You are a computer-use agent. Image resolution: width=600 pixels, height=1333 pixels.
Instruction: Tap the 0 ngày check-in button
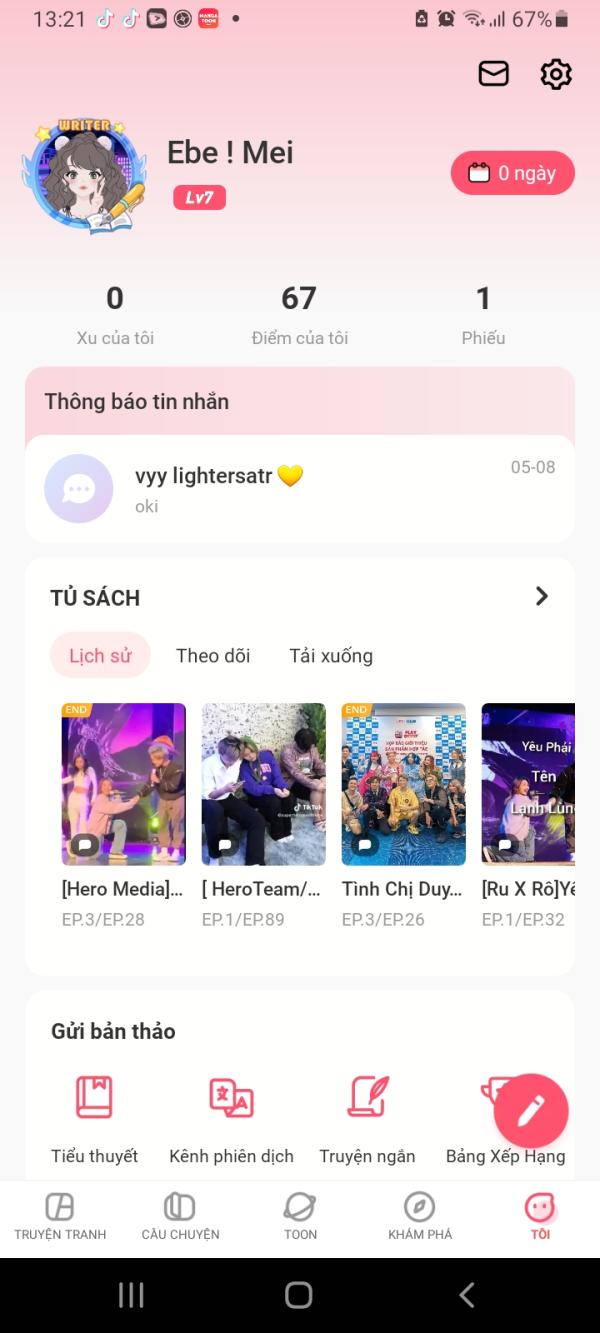513,173
